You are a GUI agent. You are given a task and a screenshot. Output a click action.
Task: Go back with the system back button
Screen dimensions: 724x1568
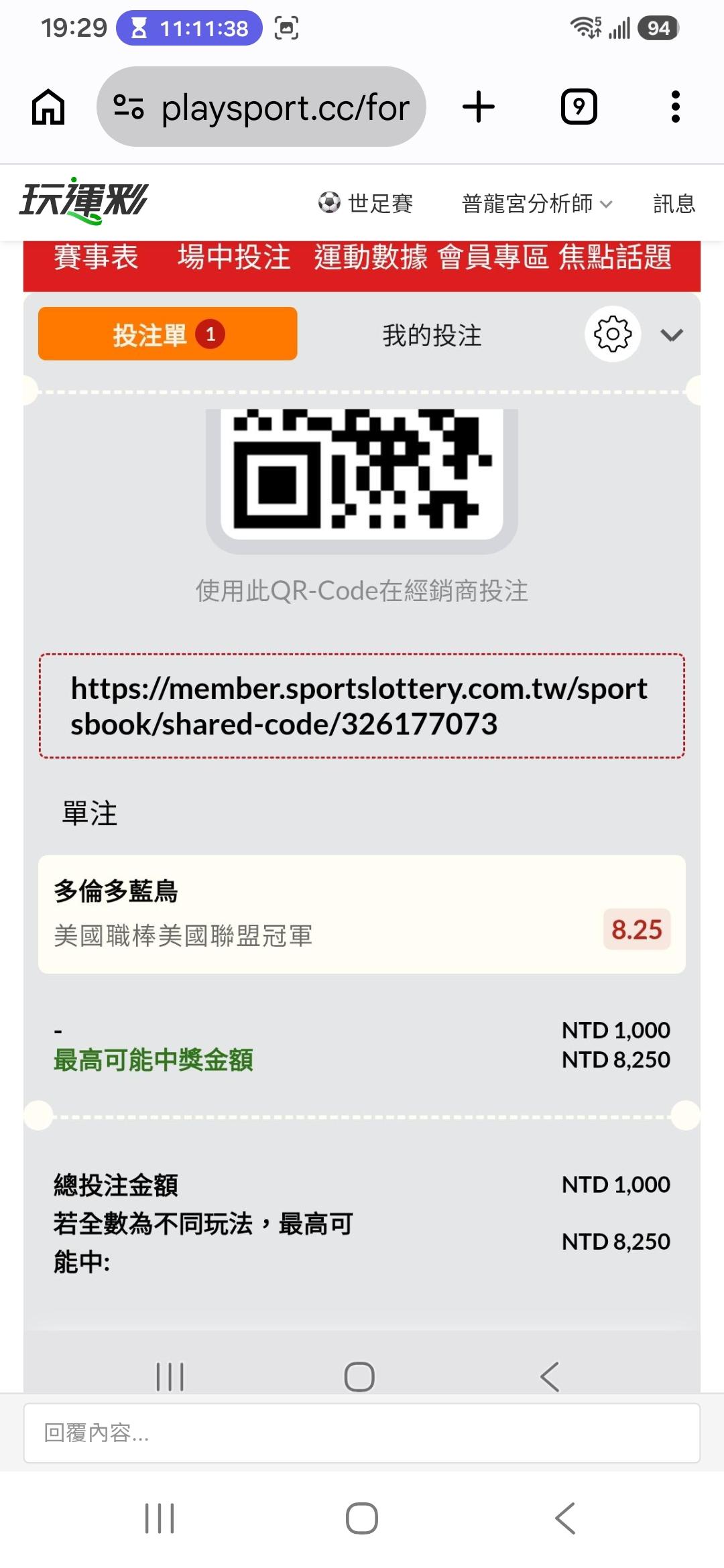click(x=564, y=1518)
